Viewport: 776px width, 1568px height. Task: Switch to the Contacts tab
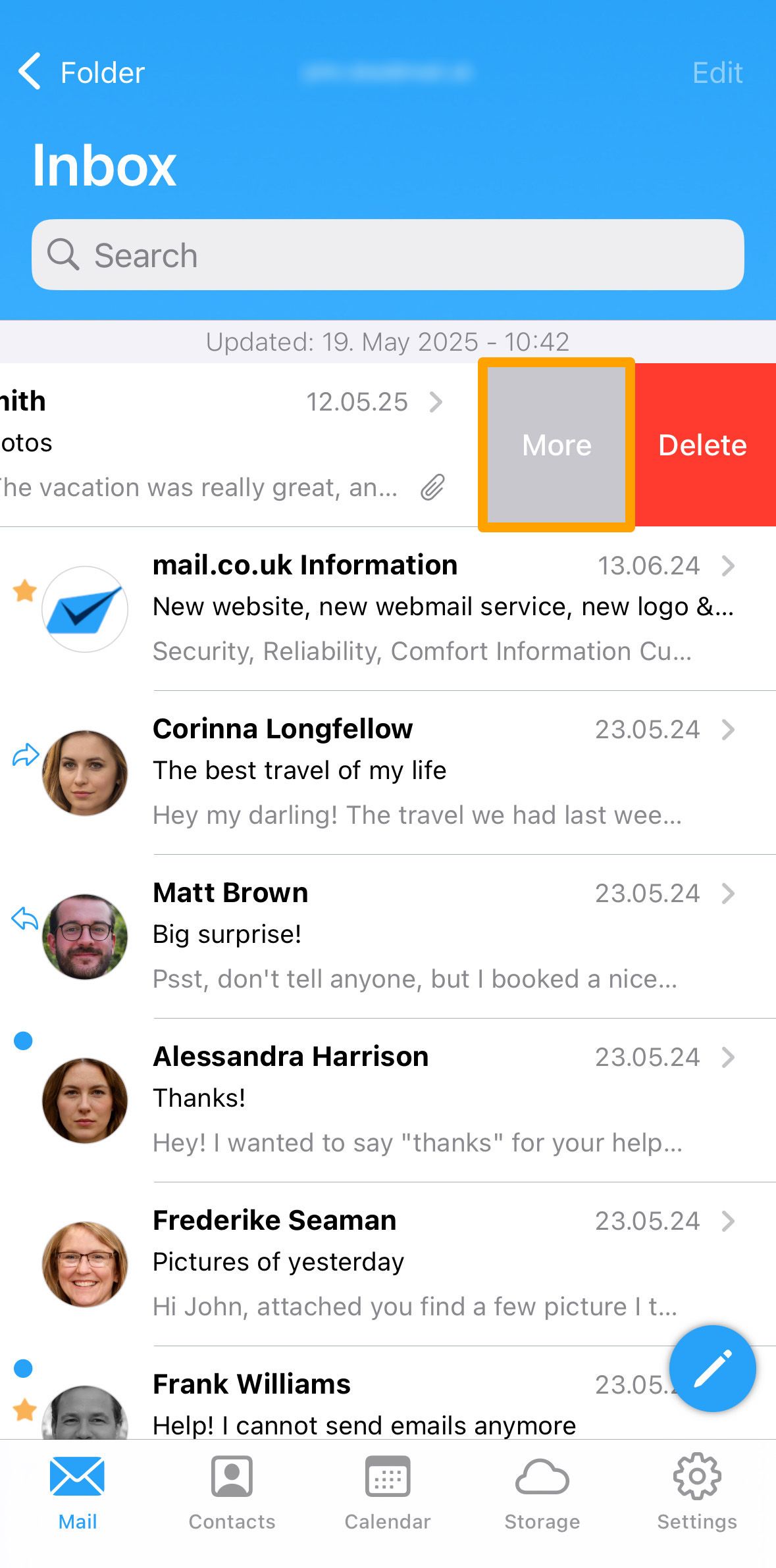pos(232,1492)
